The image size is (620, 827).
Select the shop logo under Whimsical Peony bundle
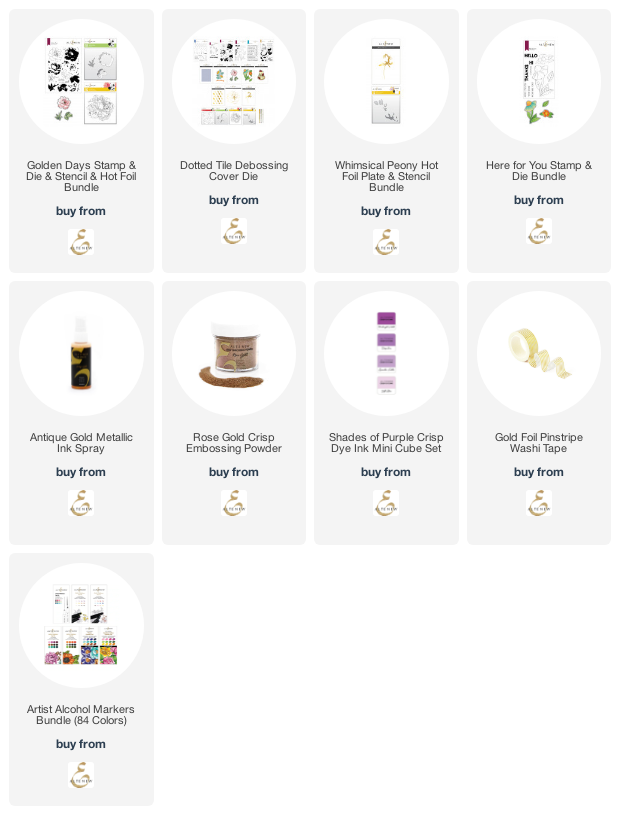coord(386,242)
